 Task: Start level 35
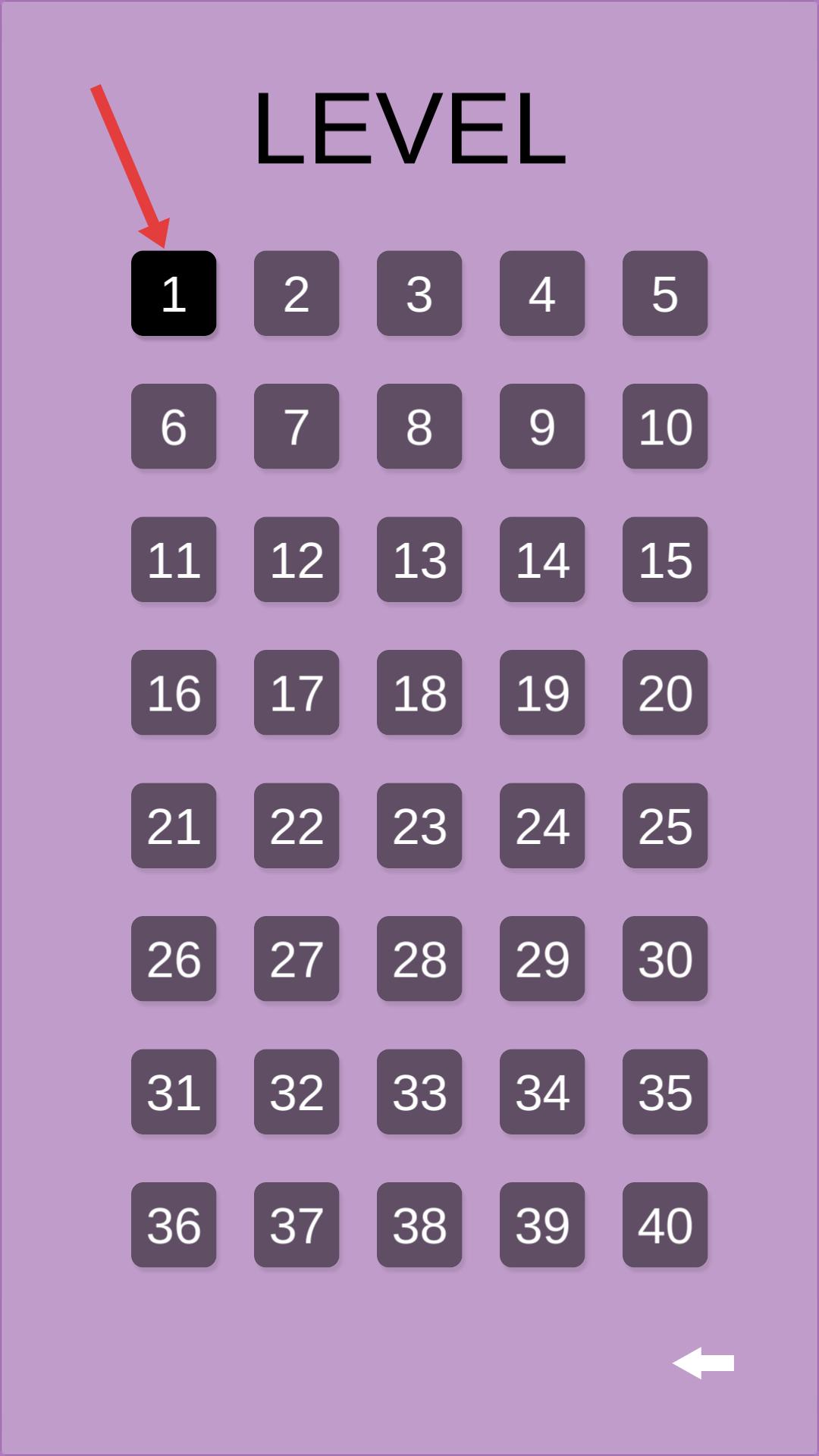(665, 1092)
